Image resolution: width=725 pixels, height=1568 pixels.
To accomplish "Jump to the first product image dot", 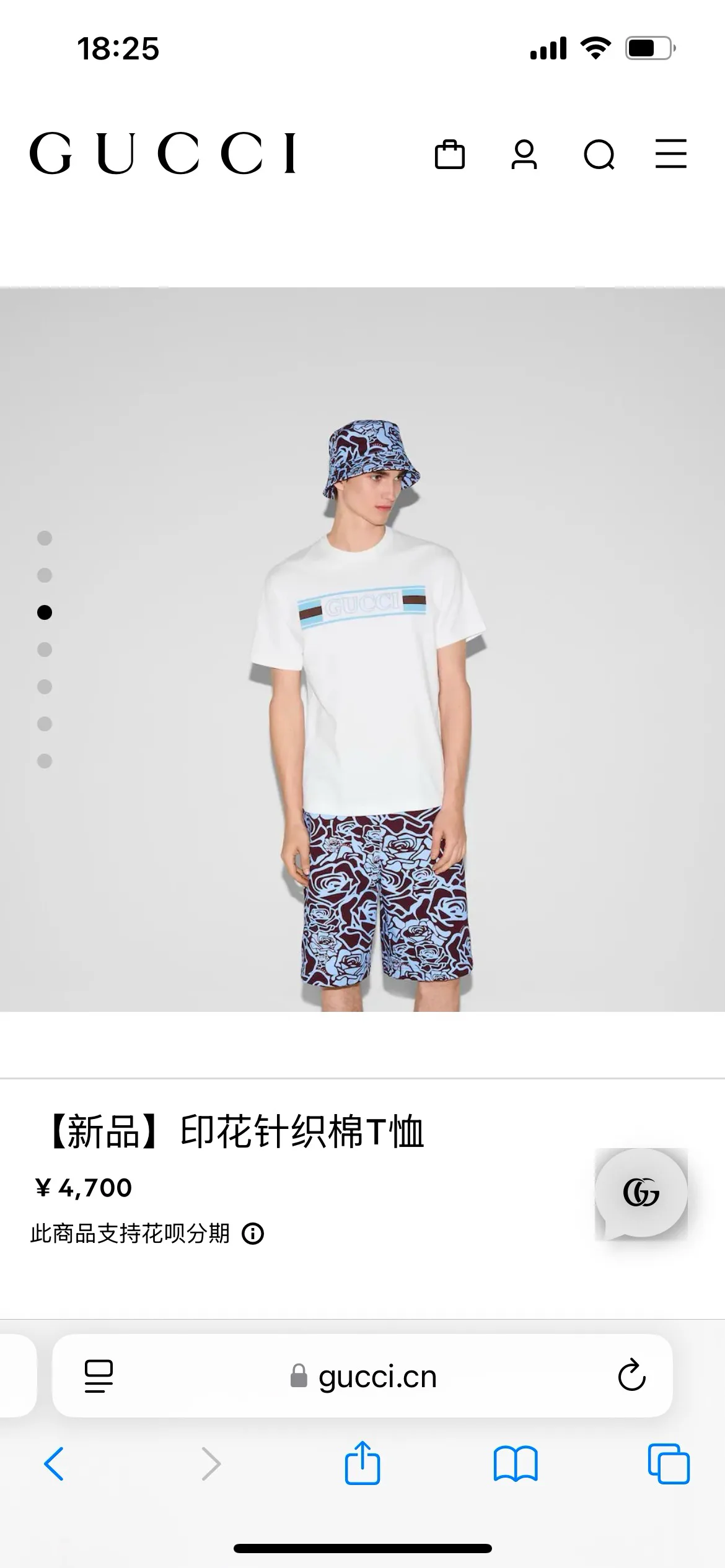I will tap(45, 538).
